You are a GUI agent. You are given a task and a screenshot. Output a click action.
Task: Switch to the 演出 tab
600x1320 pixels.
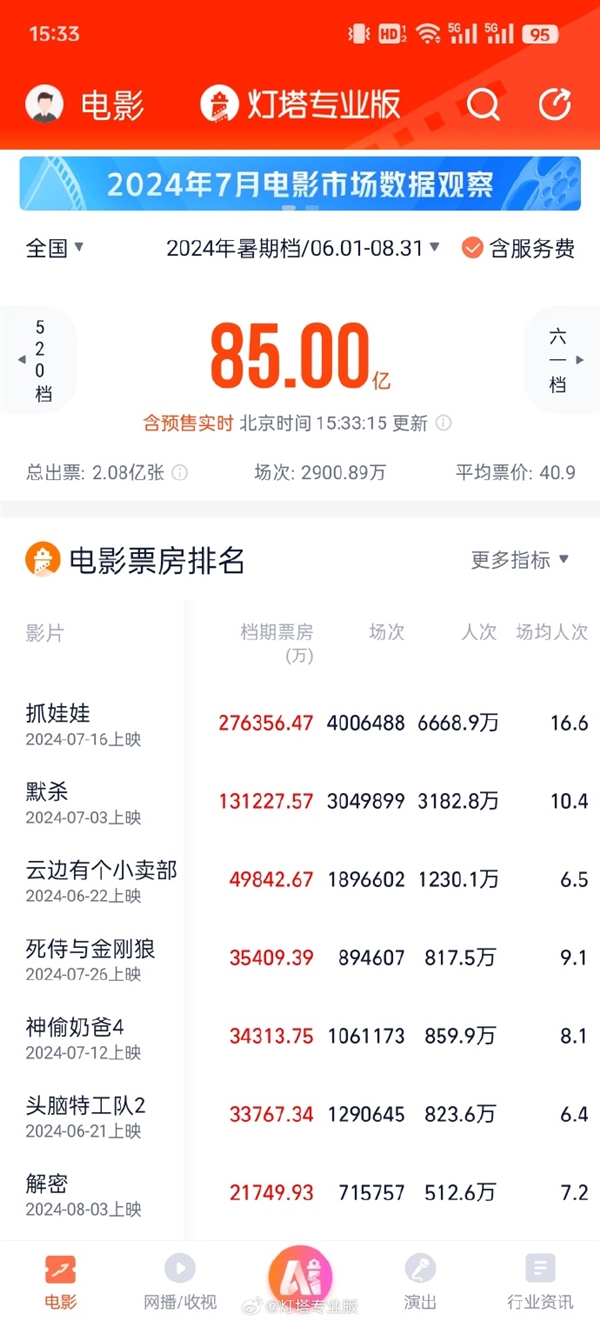point(420,1282)
